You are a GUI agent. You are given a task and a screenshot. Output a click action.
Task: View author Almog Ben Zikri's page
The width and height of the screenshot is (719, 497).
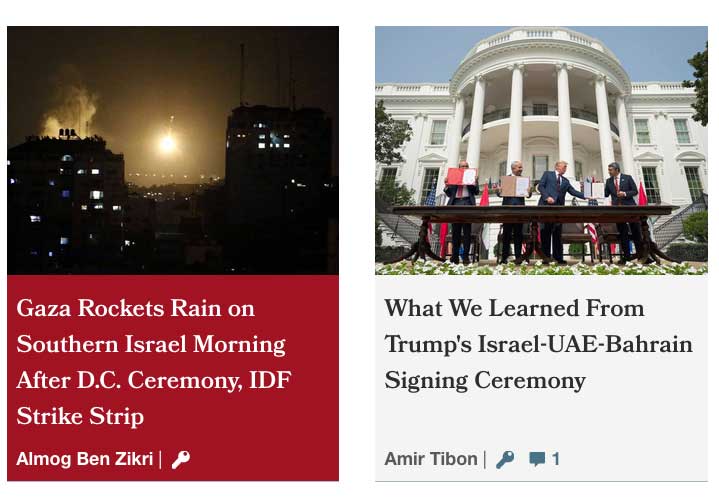click(x=84, y=459)
